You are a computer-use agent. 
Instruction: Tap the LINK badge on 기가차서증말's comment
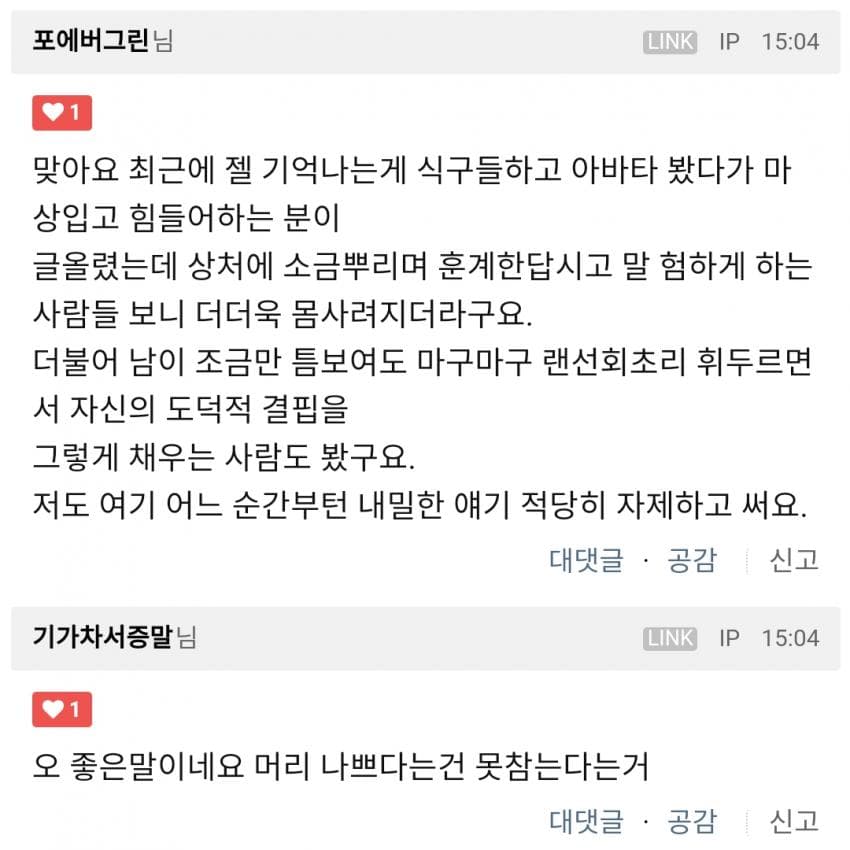tap(670, 638)
